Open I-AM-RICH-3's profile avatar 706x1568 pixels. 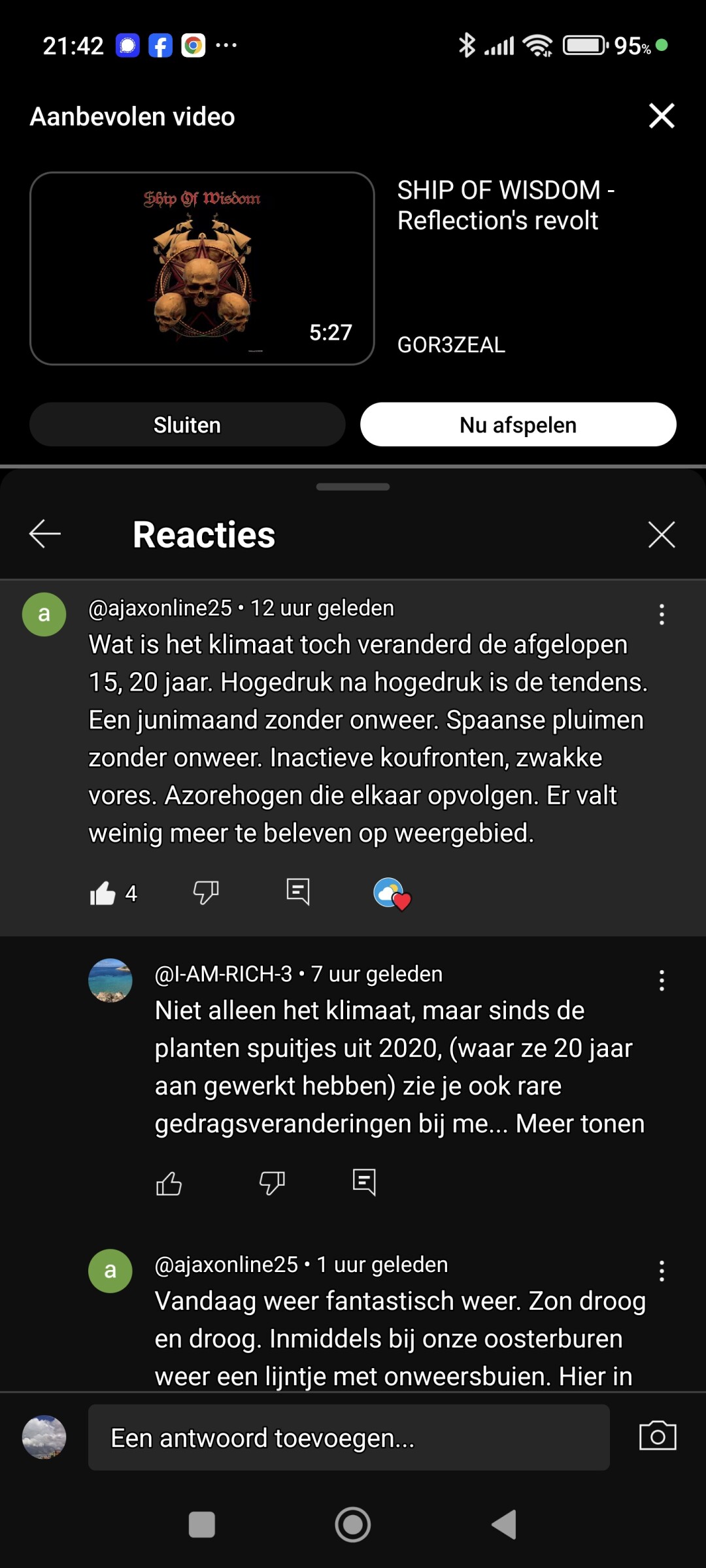pyautogui.click(x=110, y=980)
